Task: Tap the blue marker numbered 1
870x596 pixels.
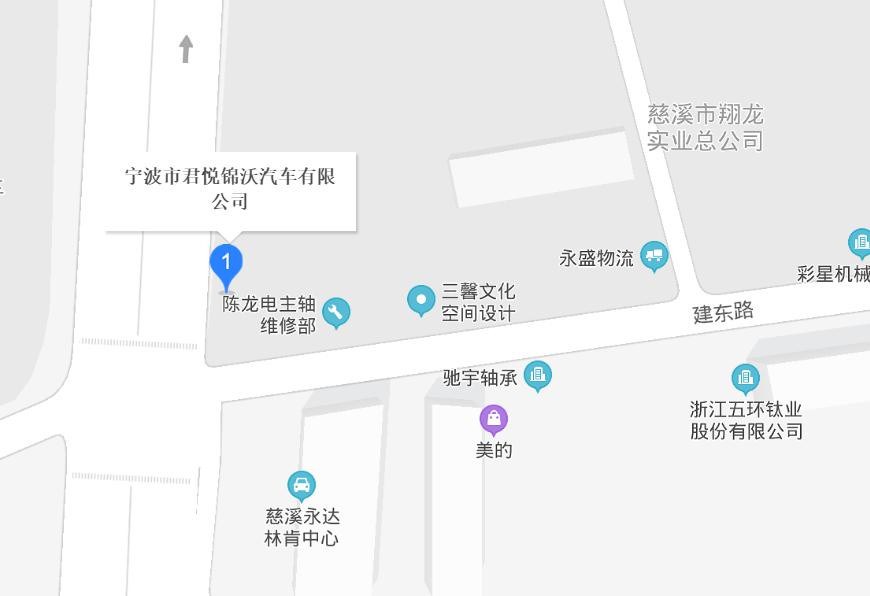Action: [x=226, y=265]
